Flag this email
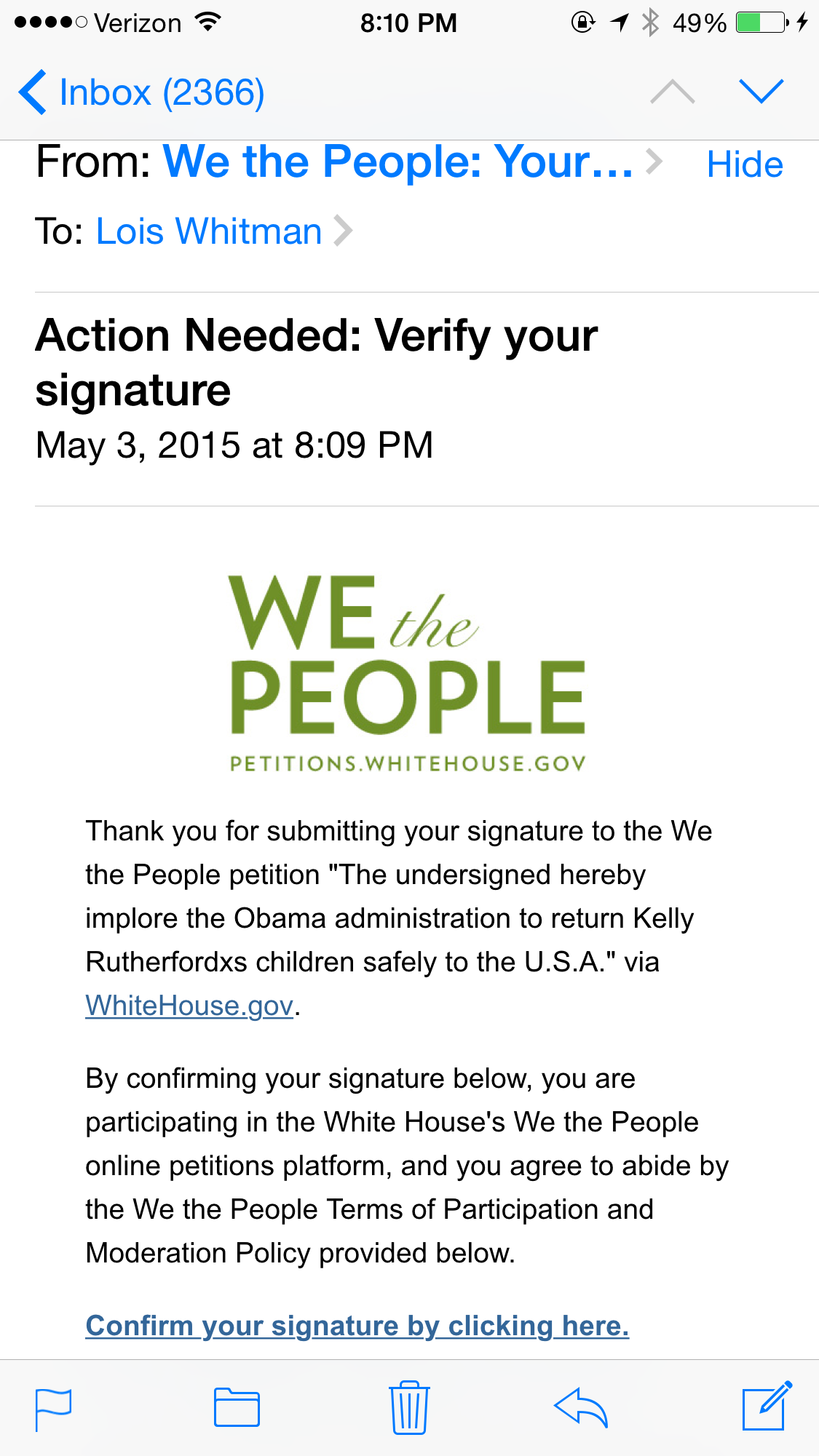This screenshot has width=819, height=1456. (54, 1409)
